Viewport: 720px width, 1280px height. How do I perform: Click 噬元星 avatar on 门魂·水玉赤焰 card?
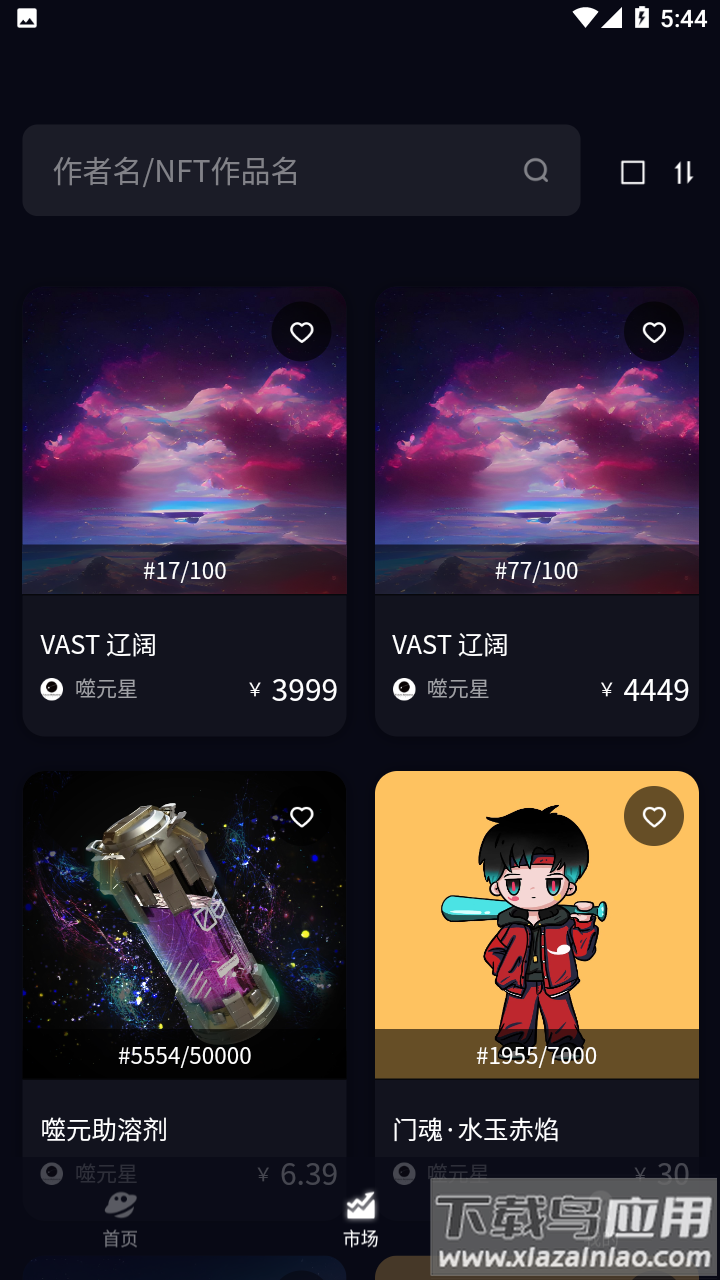click(404, 1174)
